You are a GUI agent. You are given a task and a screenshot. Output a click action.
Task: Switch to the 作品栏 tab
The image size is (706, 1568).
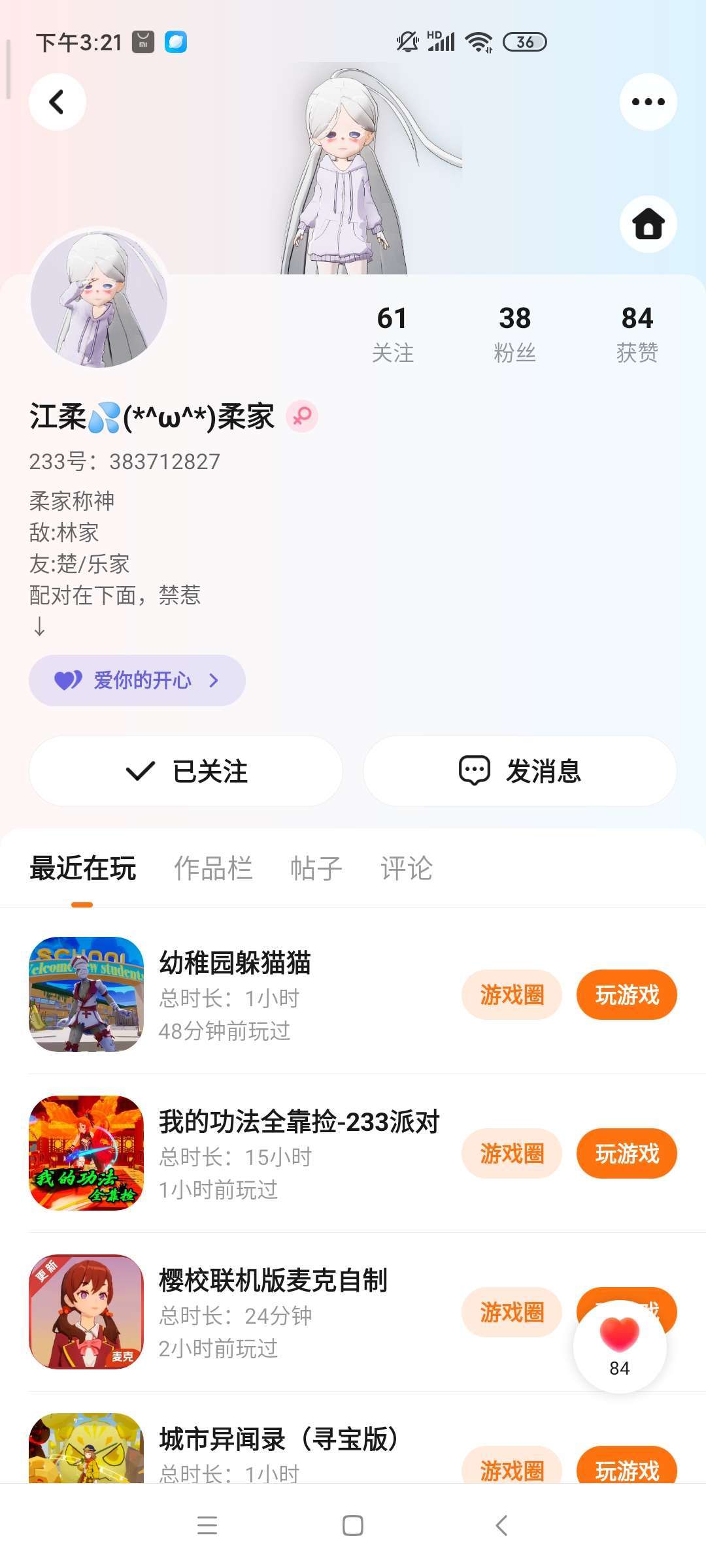coord(213,868)
